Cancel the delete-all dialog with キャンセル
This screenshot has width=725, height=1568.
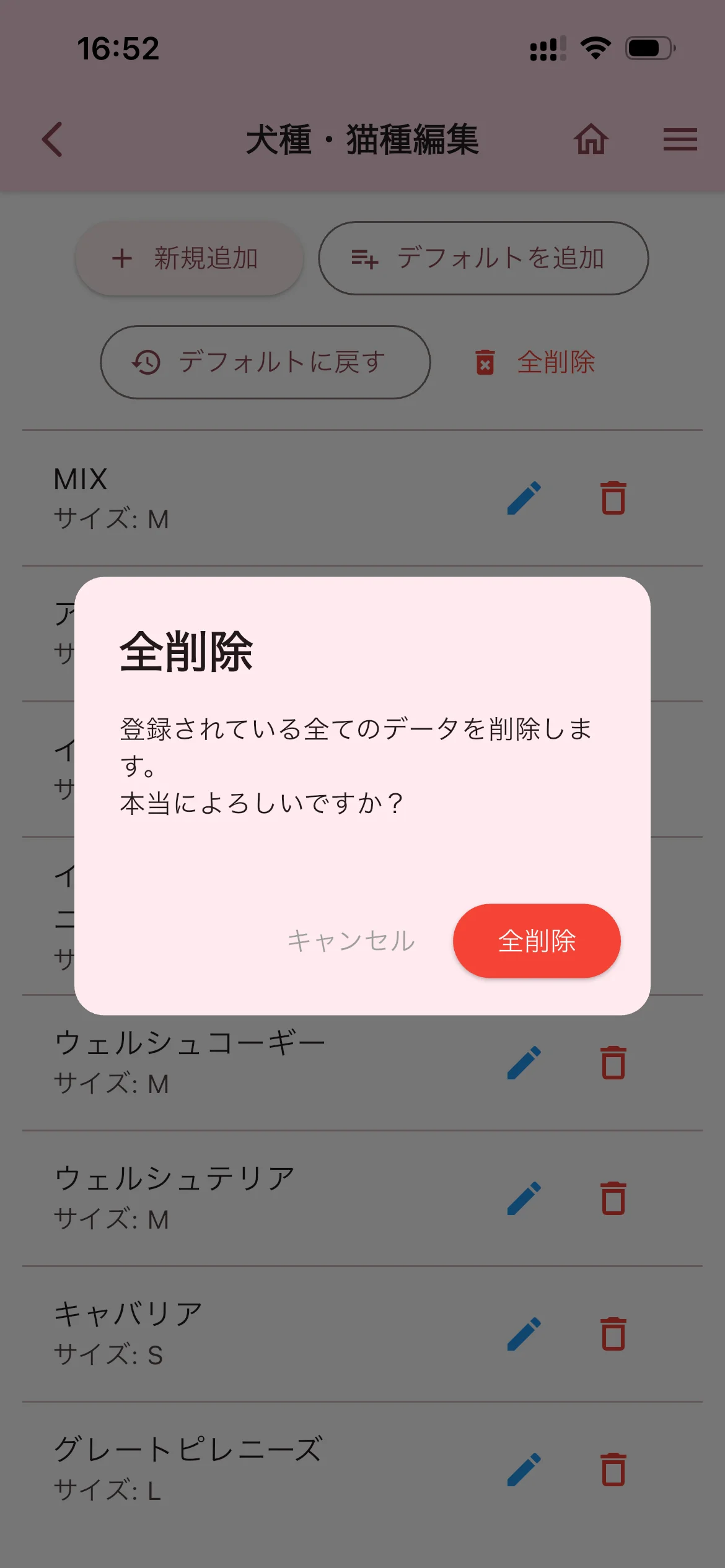[x=351, y=941]
